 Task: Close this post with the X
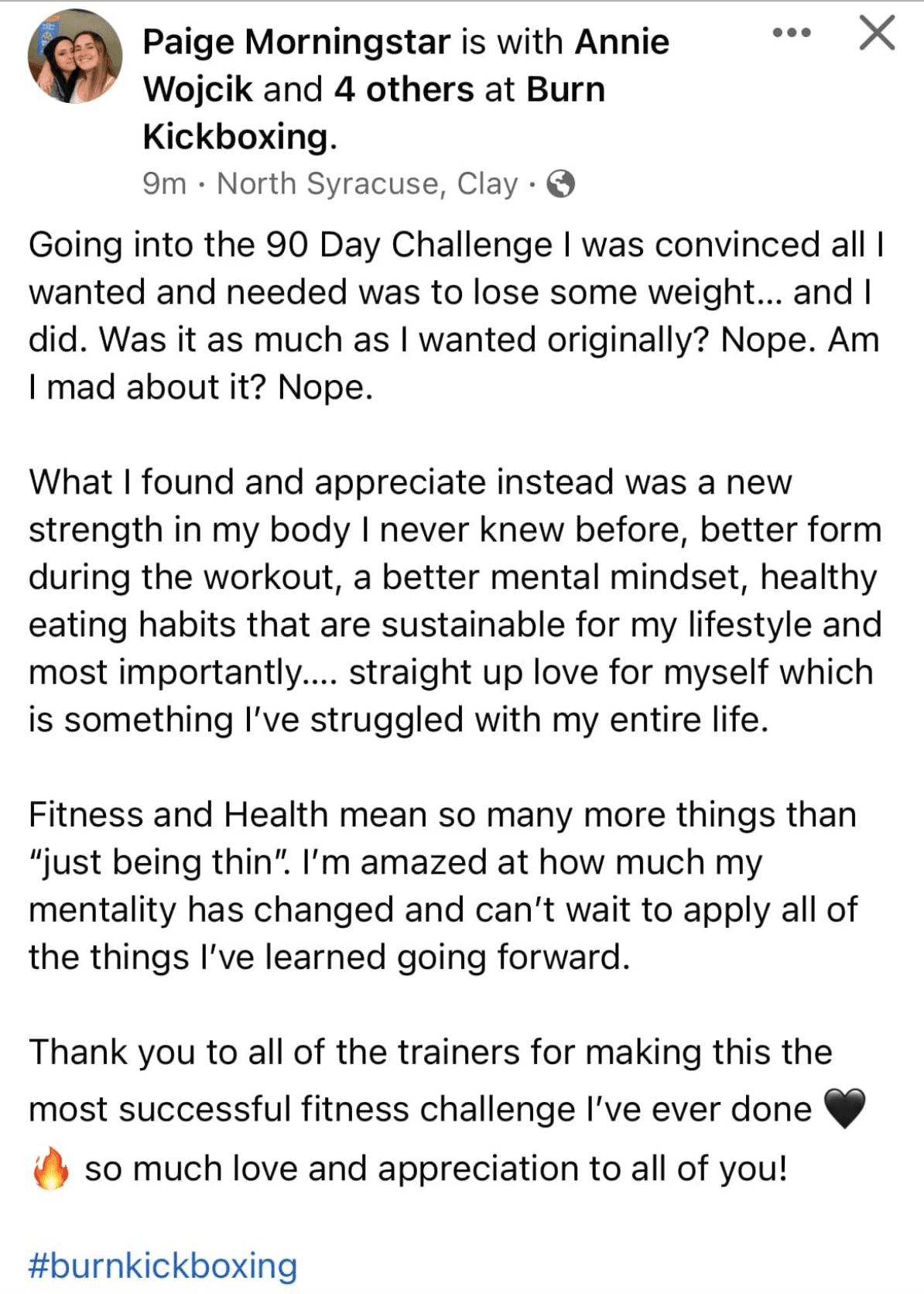[876, 33]
